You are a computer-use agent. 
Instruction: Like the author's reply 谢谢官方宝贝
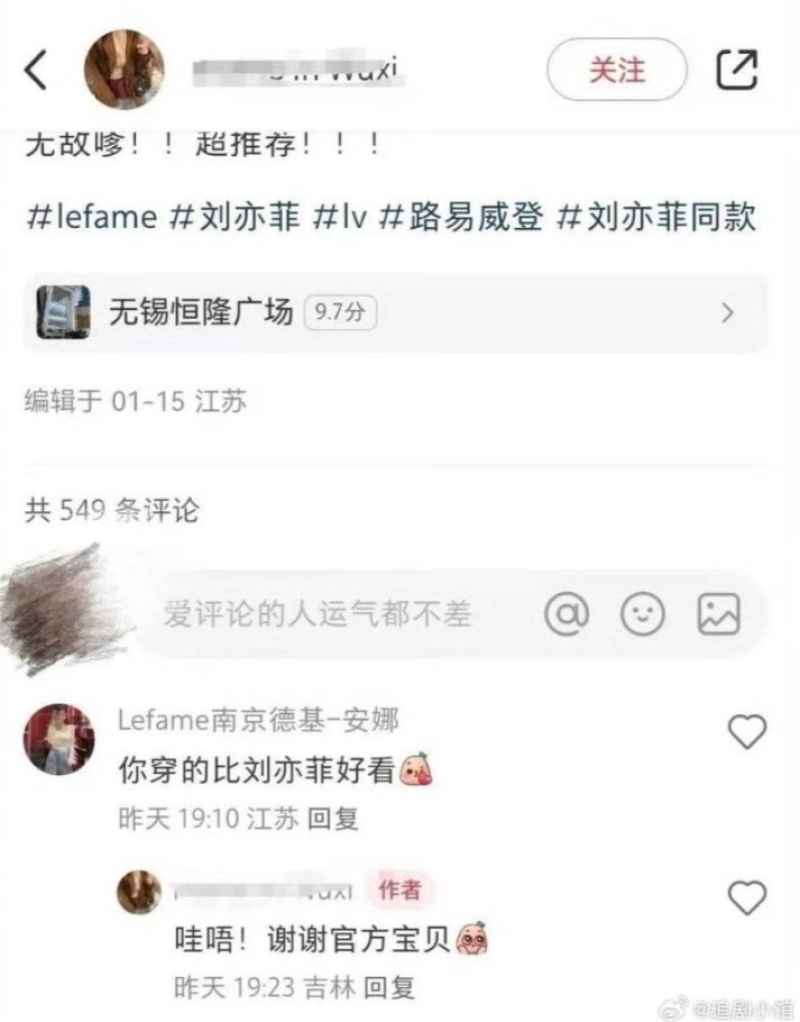point(746,897)
